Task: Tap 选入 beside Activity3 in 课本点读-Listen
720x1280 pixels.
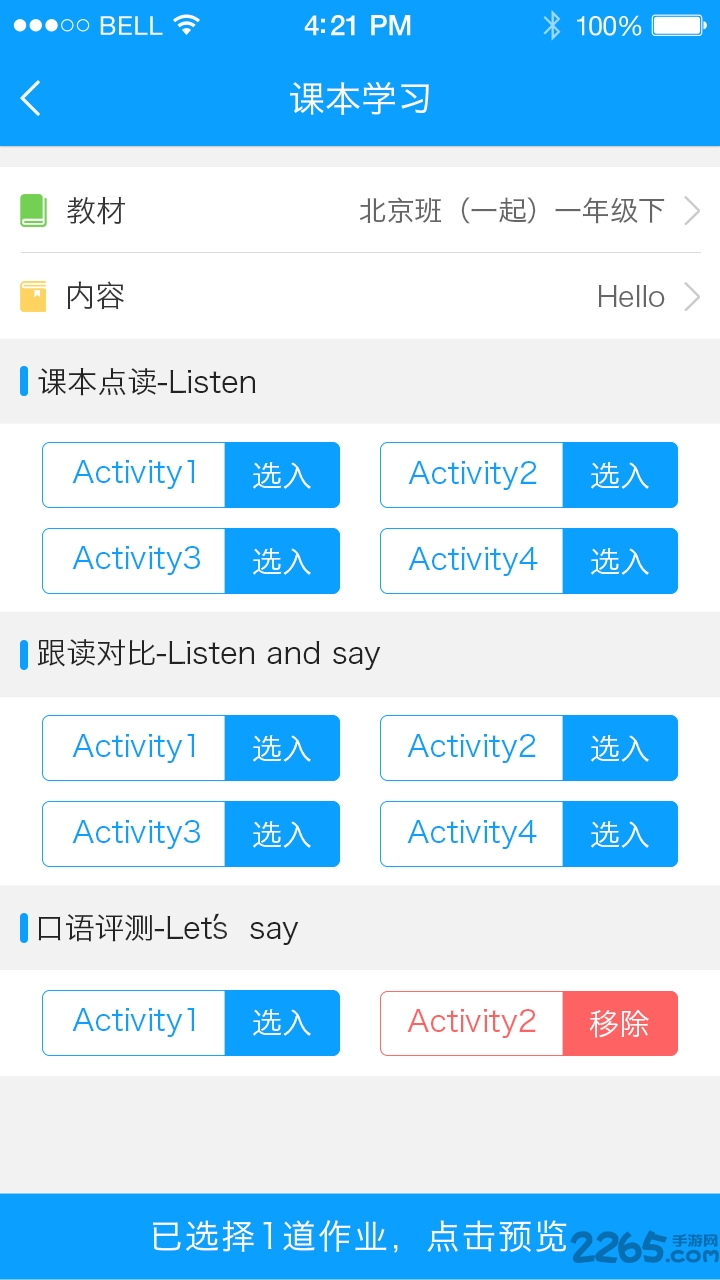Action: tap(282, 561)
